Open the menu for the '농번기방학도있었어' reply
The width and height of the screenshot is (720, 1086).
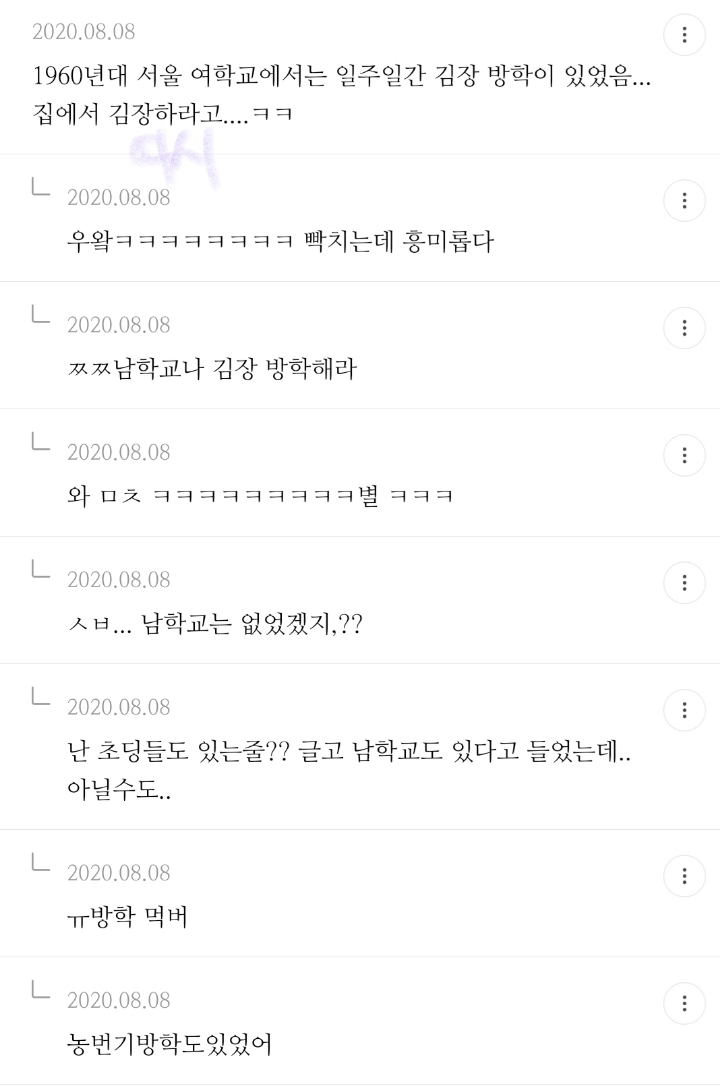(x=684, y=1003)
